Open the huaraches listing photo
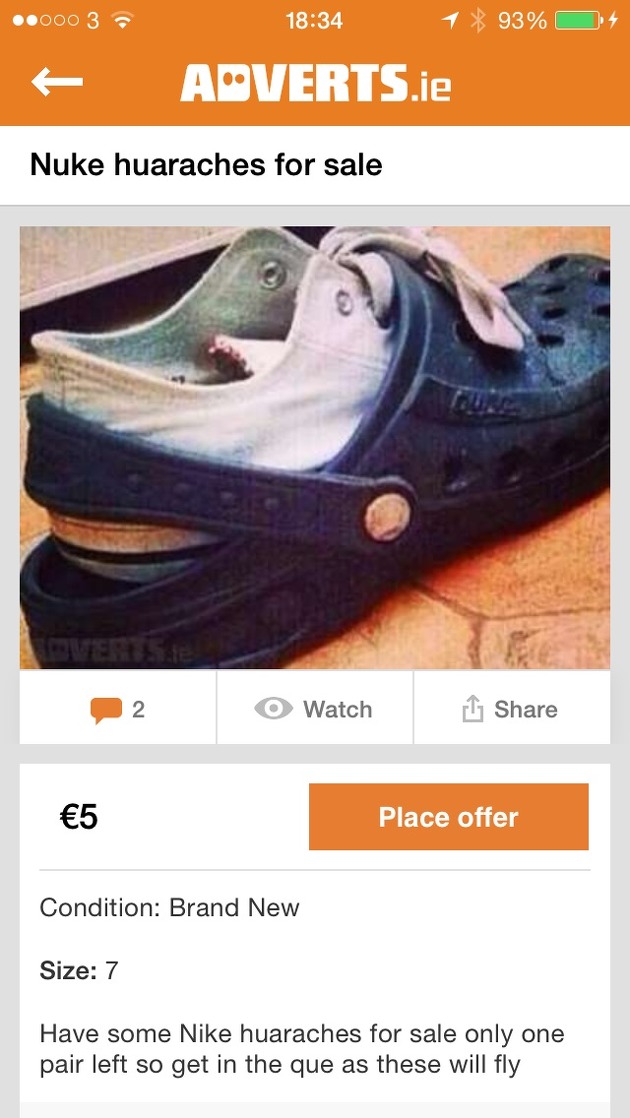630x1118 pixels. (x=315, y=447)
